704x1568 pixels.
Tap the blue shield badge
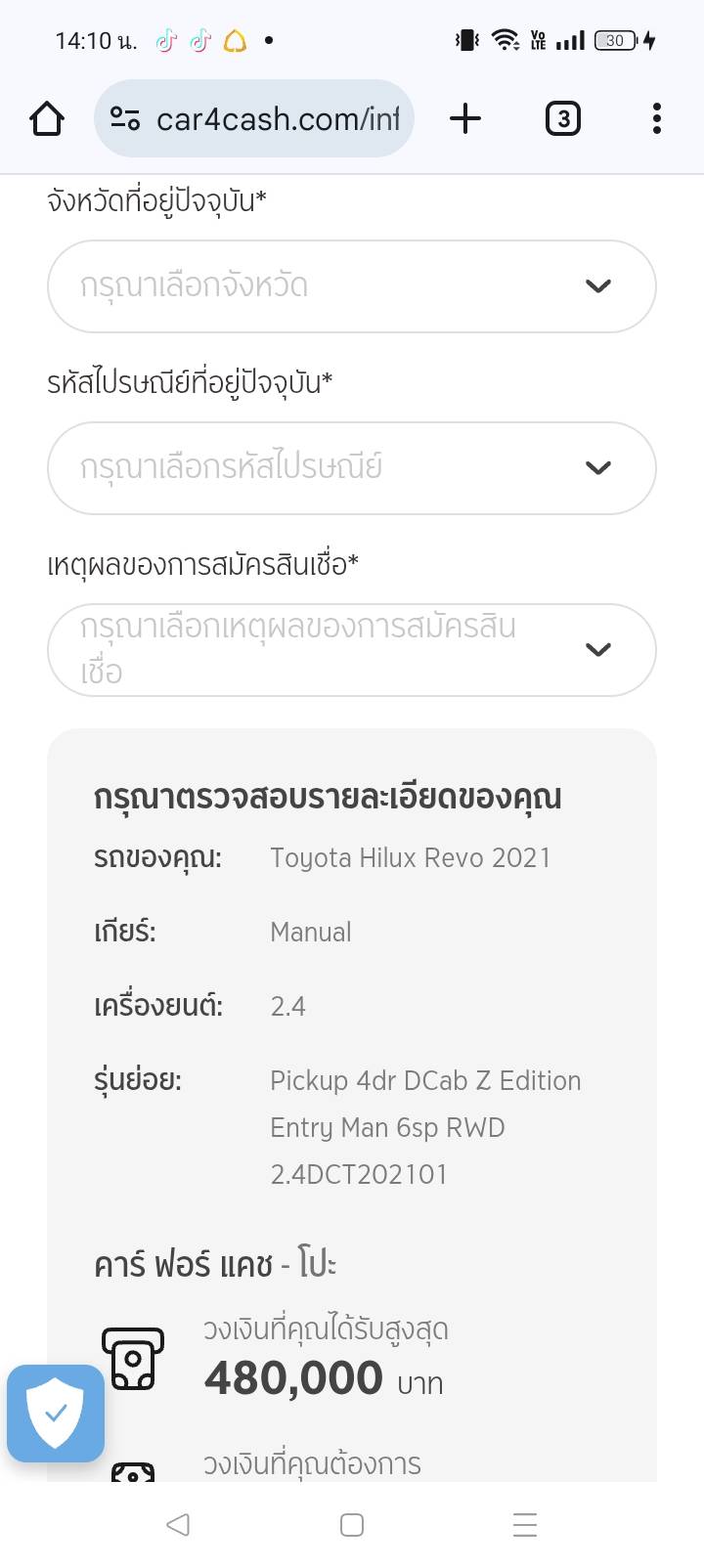(56, 1414)
